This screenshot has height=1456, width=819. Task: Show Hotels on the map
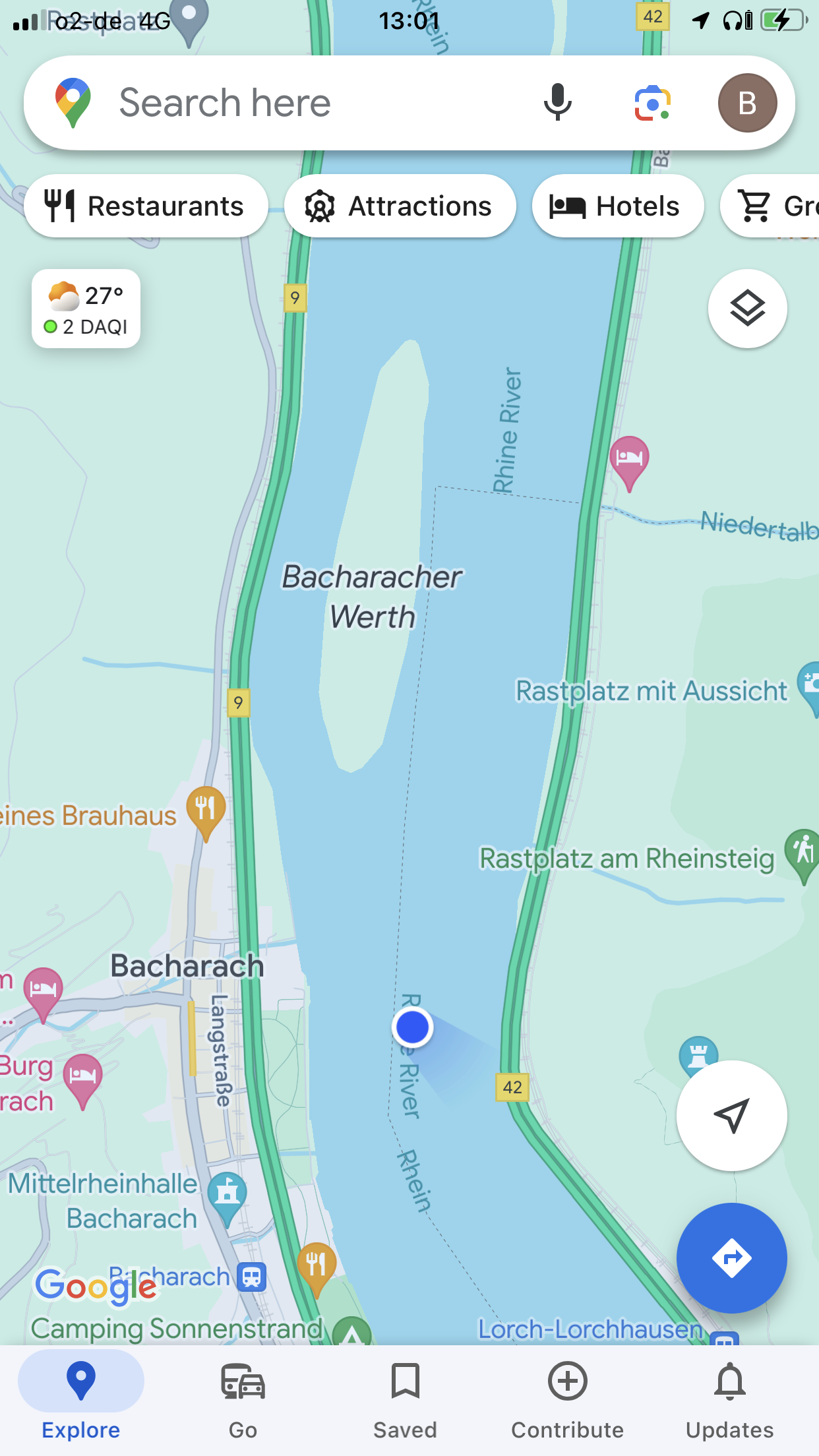(x=617, y=206)
